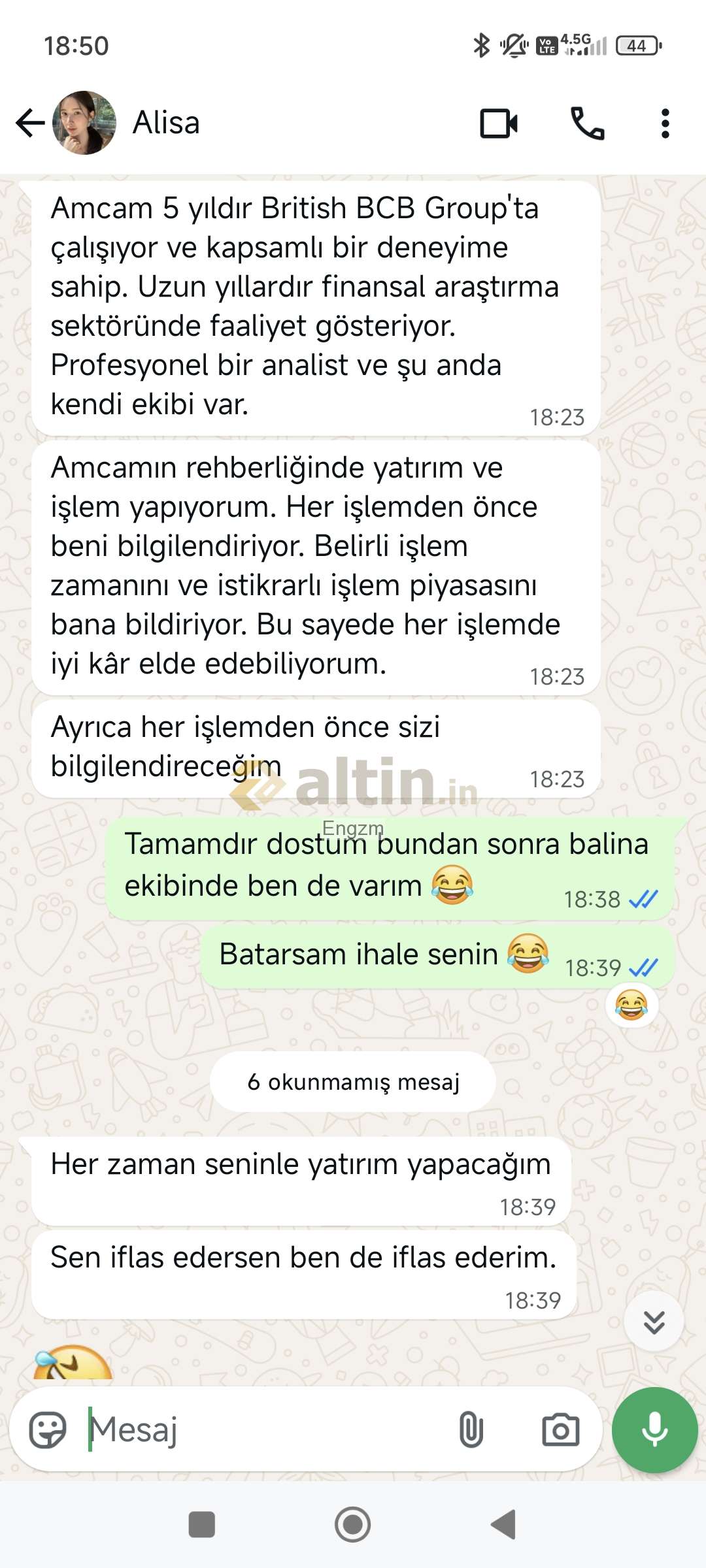Jump to latest messages with down arrow
Viewport: 706px width, 1568px height.
(x=654, y=1321)
